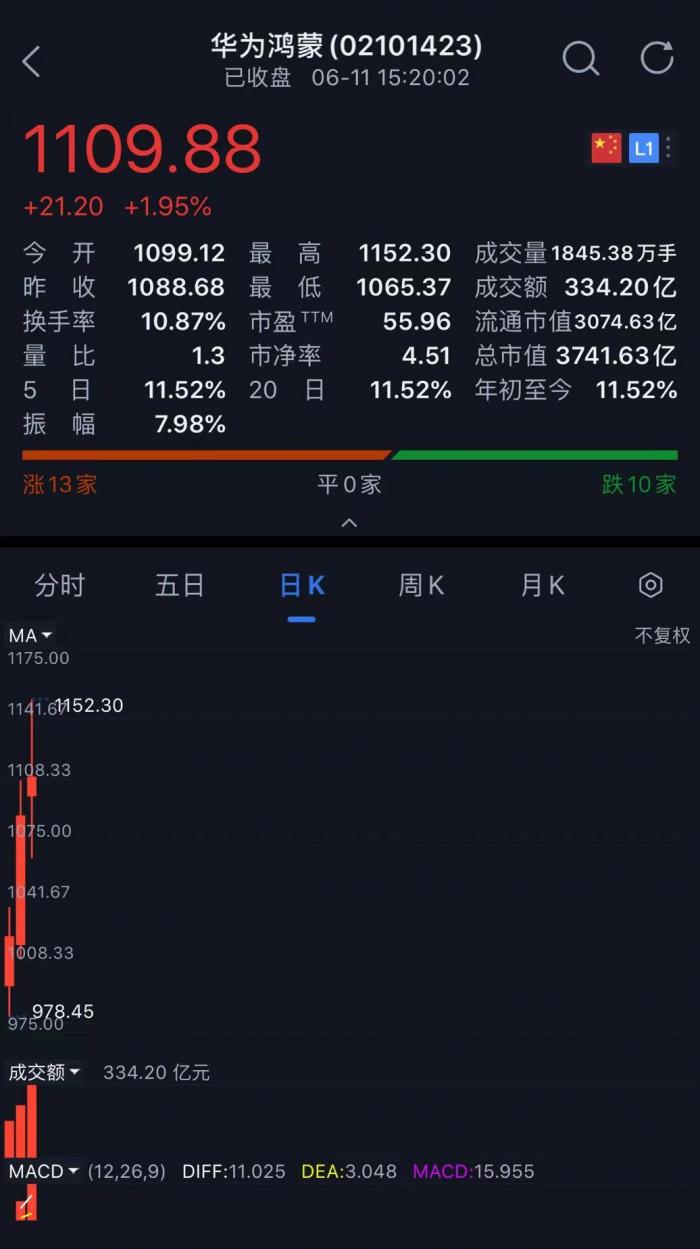Collapse the quote details panel chevron

[x=349, y=523]
